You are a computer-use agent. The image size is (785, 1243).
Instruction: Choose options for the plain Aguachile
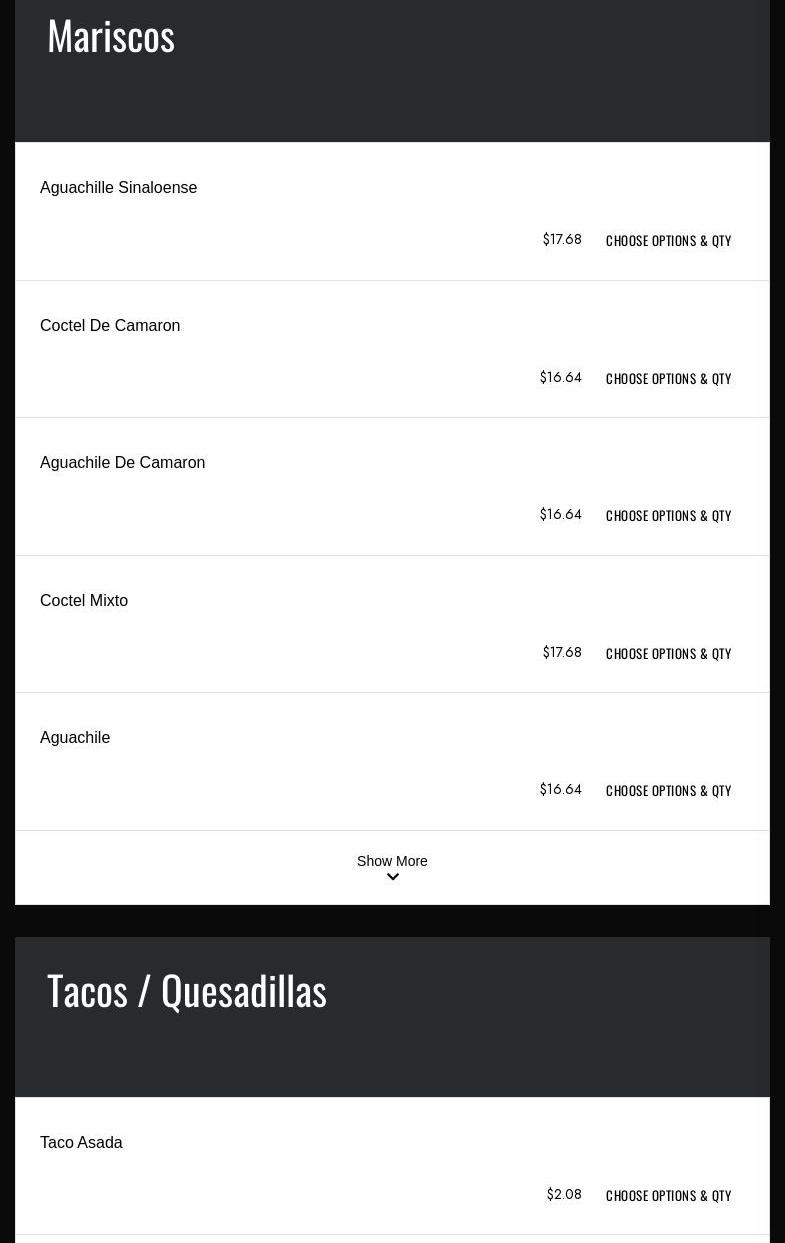[668, 791]
